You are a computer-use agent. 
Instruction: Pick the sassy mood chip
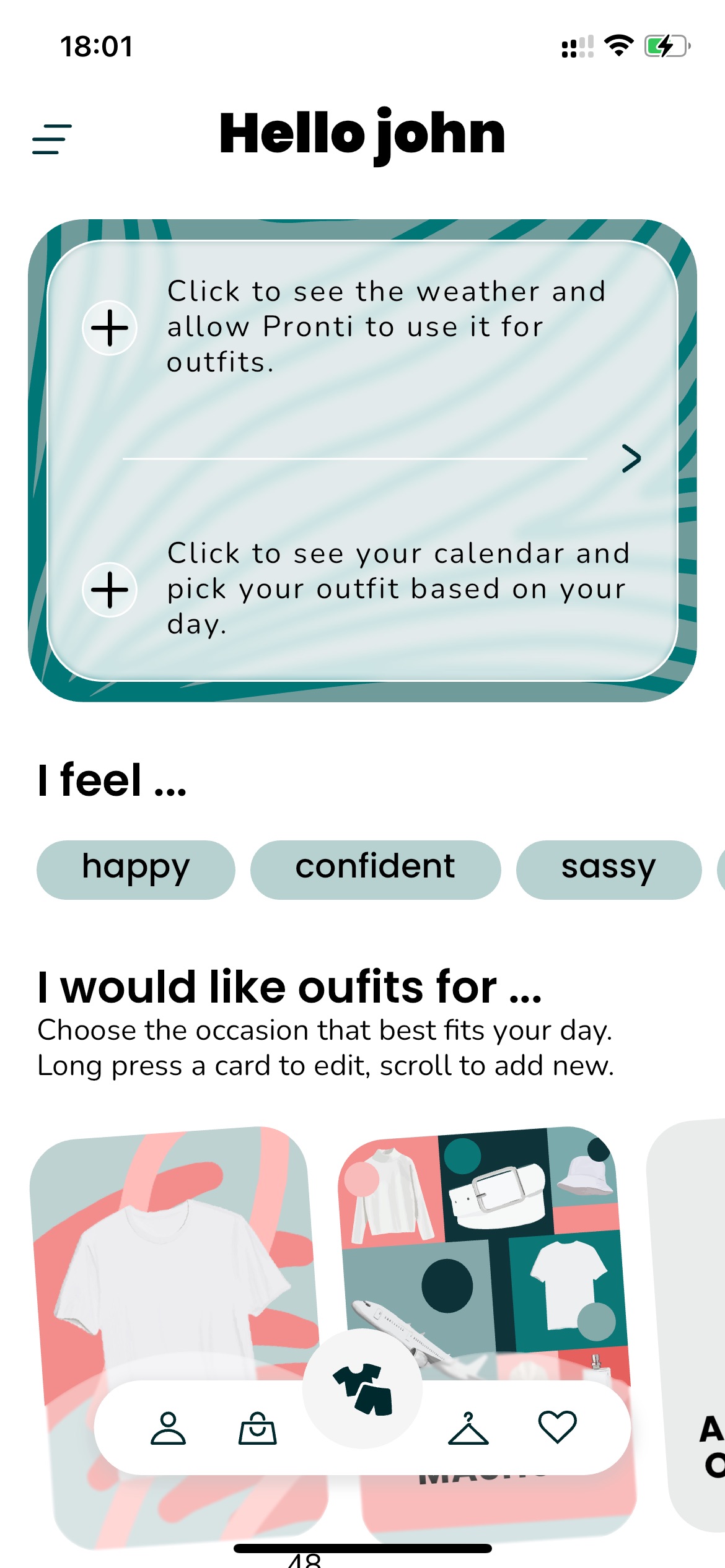coord(609,869)
